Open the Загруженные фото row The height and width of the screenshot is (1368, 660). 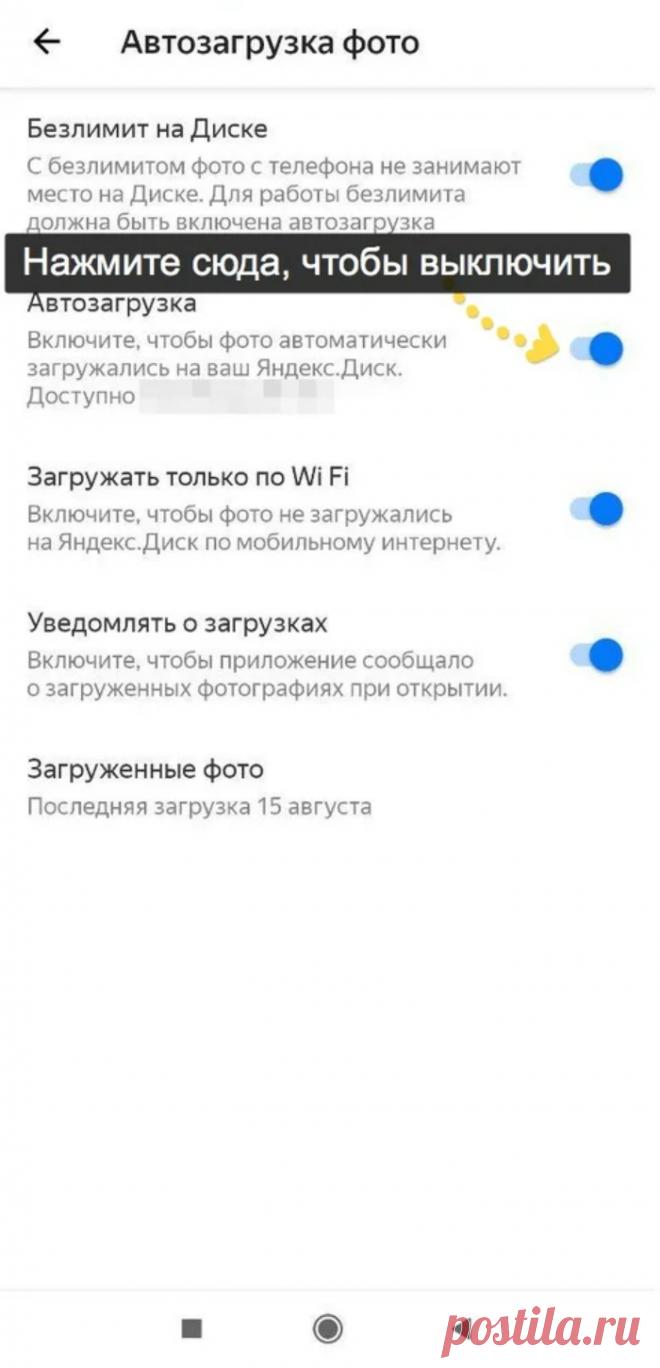200,787
